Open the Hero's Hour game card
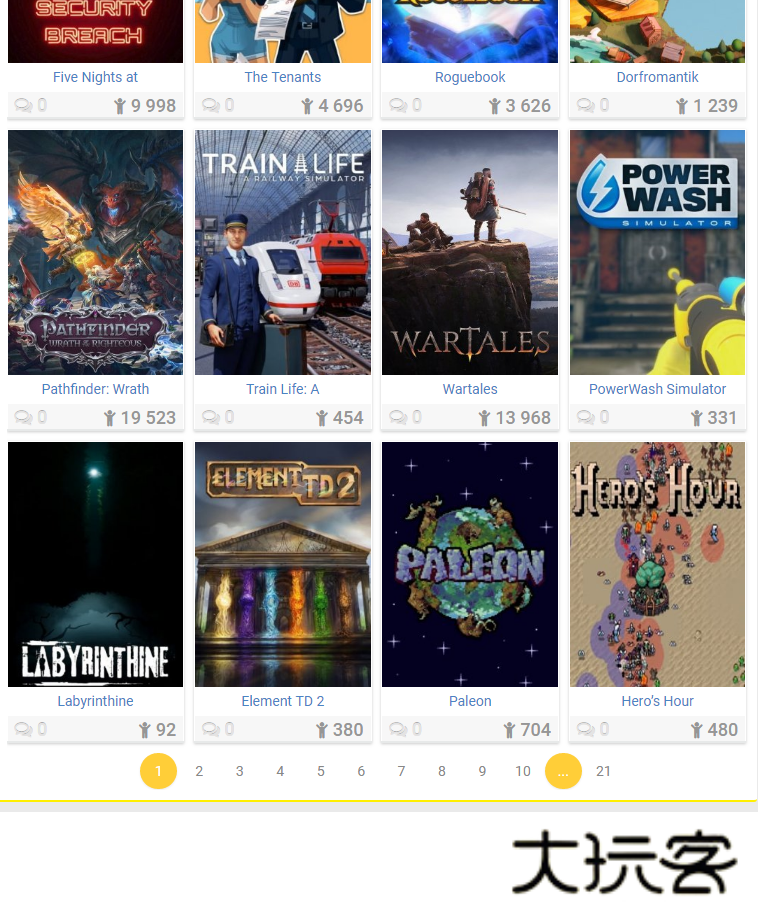 pos(657,565)
